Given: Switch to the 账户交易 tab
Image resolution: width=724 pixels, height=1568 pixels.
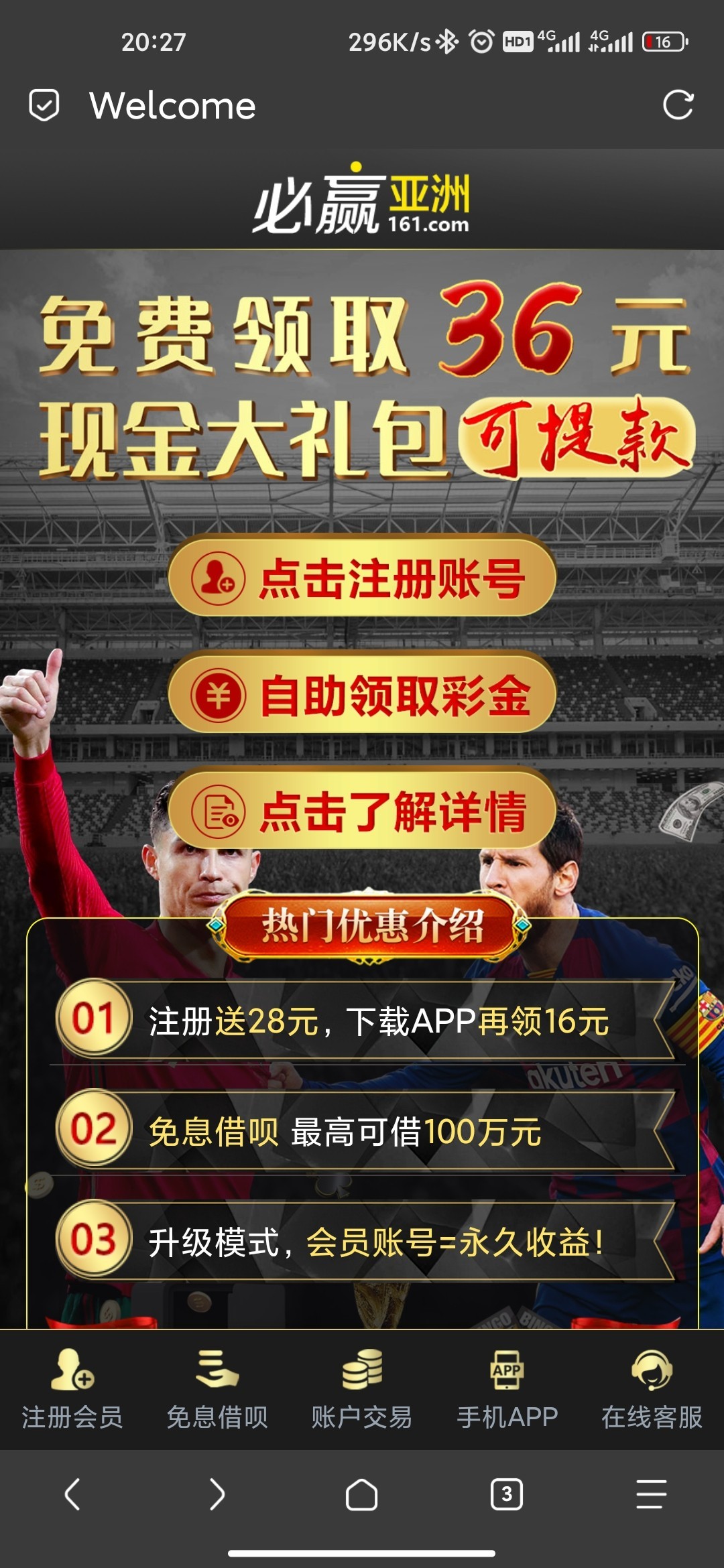Looking at the screenshot, I should tap(362, 1389).
